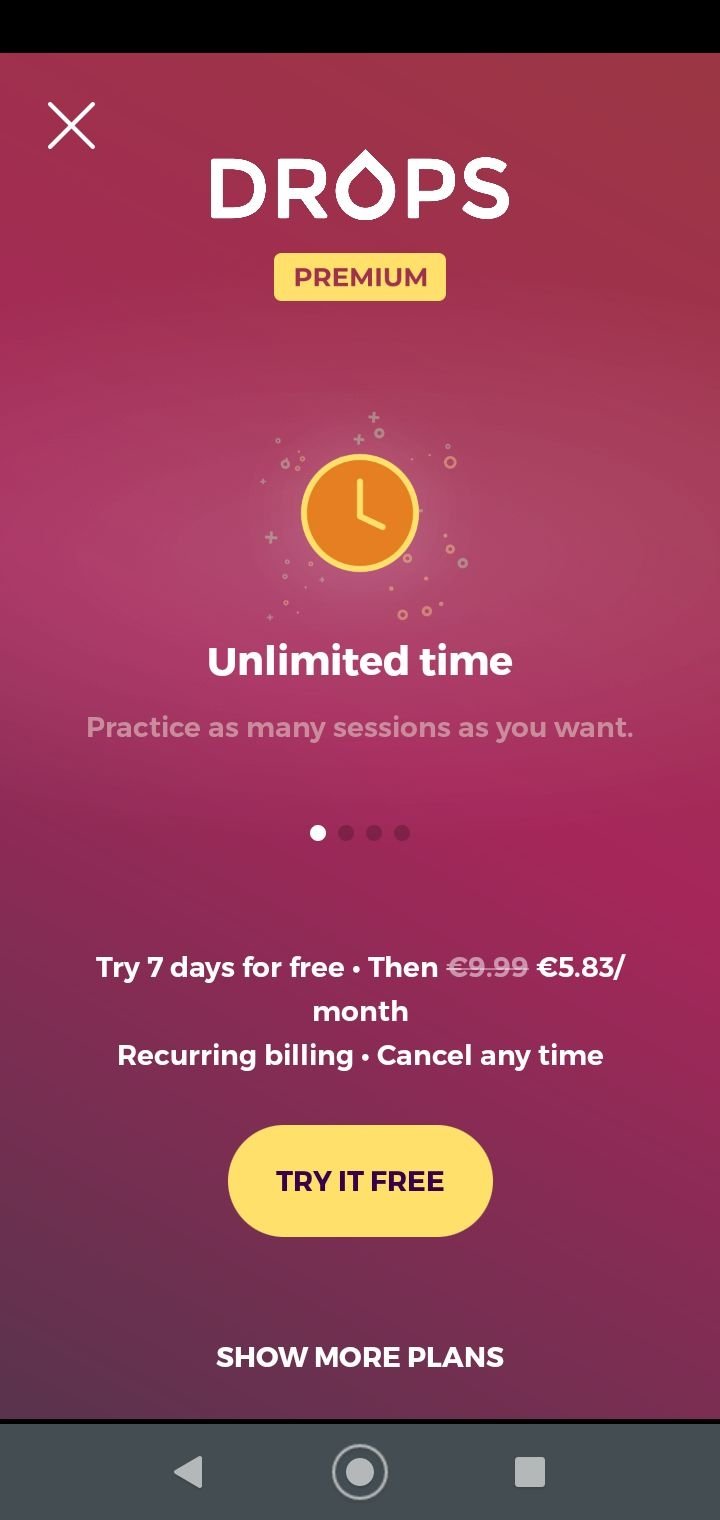
Task: Return to the home screen
Action: pyautogui.click(x=360, y=1472)
